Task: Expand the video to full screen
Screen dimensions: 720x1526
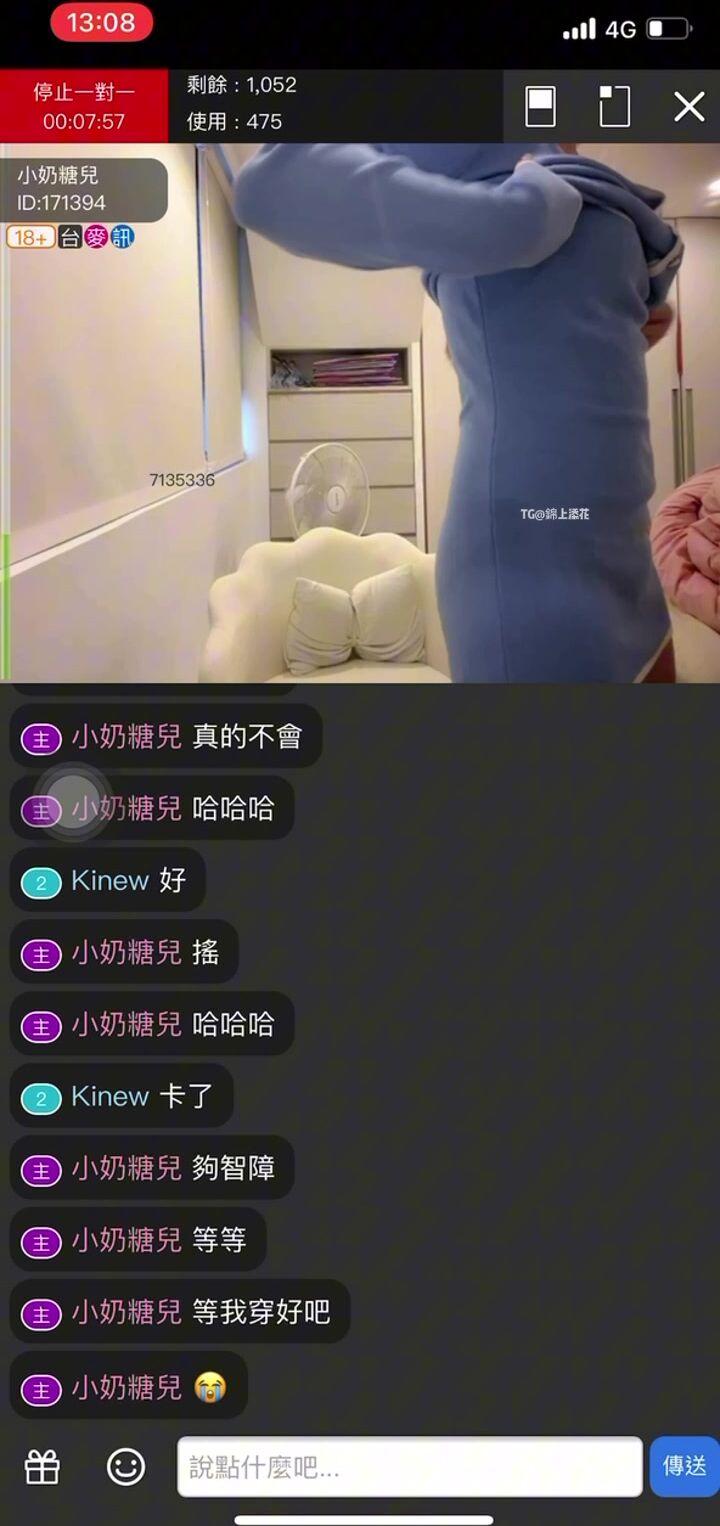Action: pos(614,106)
